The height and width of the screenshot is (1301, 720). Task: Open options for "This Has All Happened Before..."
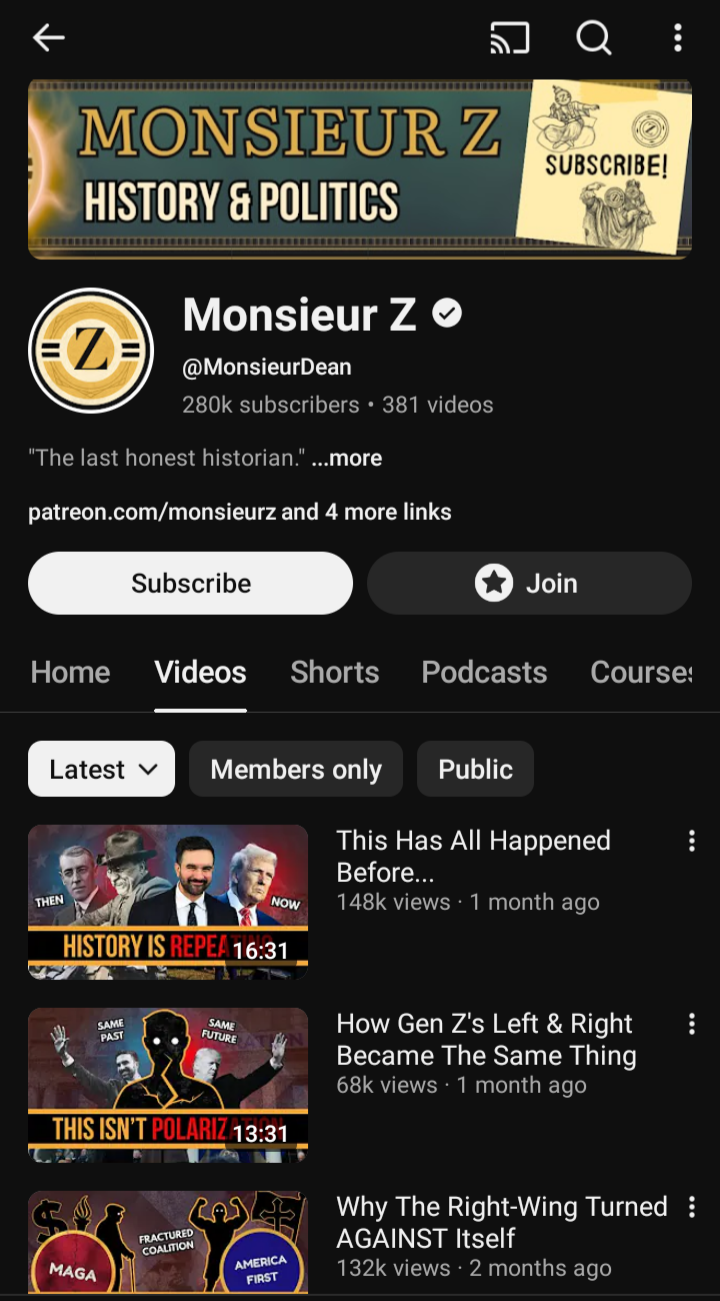click(691, 841)
